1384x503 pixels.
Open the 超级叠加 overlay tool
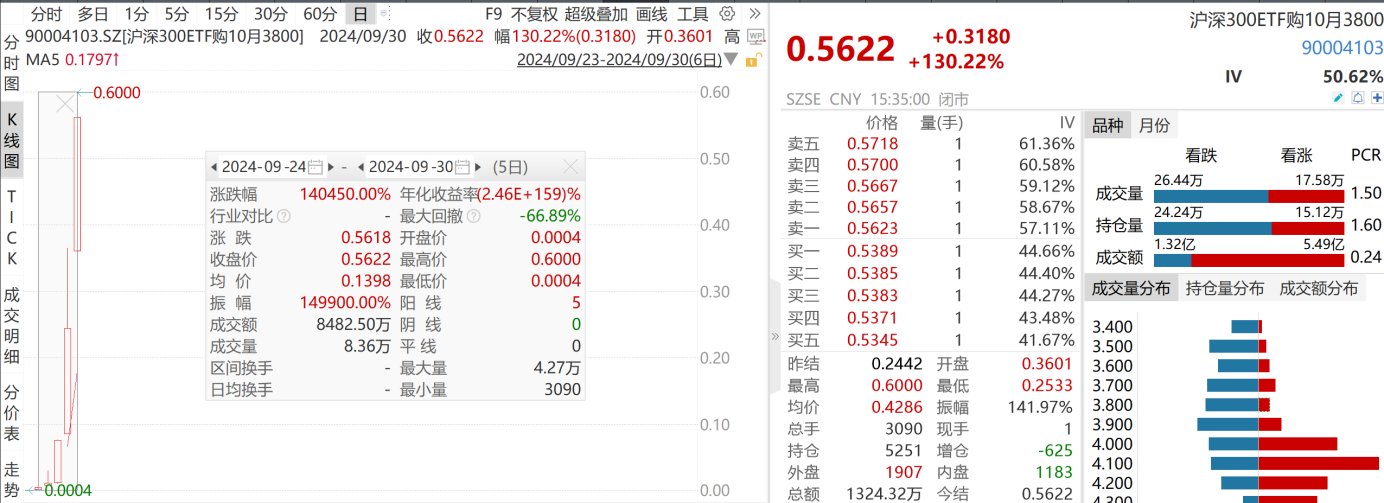(x=596, y=14)
